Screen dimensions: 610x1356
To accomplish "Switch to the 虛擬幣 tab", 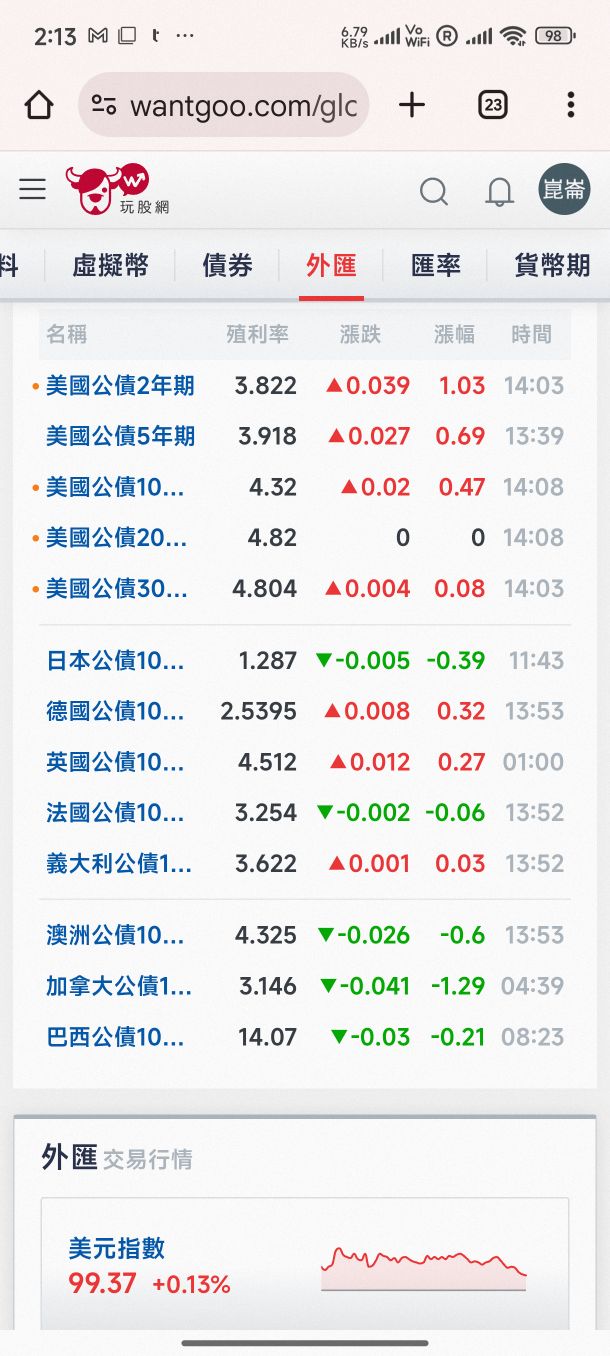I will tap(110, 265).
